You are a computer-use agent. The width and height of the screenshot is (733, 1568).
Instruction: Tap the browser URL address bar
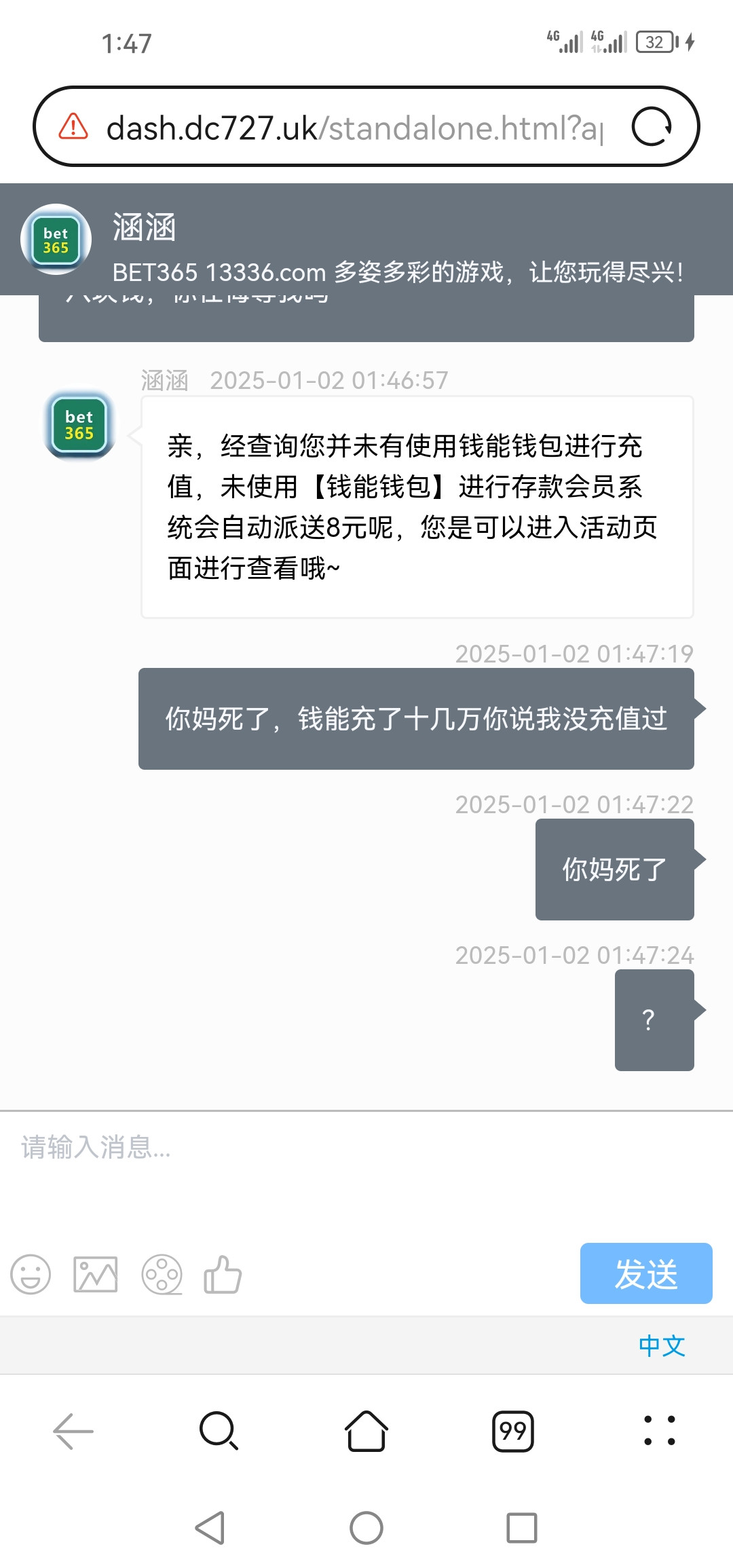[353, 128]
